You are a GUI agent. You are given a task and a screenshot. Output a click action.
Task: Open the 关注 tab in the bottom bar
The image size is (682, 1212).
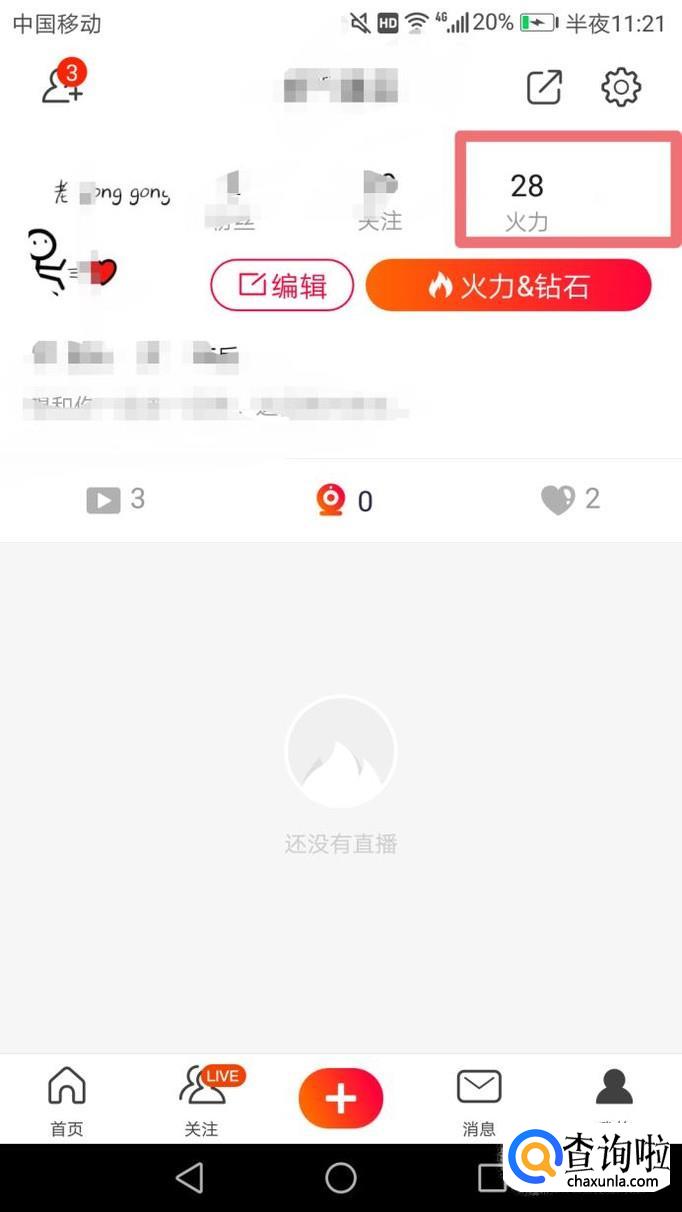click(202, 1100)
